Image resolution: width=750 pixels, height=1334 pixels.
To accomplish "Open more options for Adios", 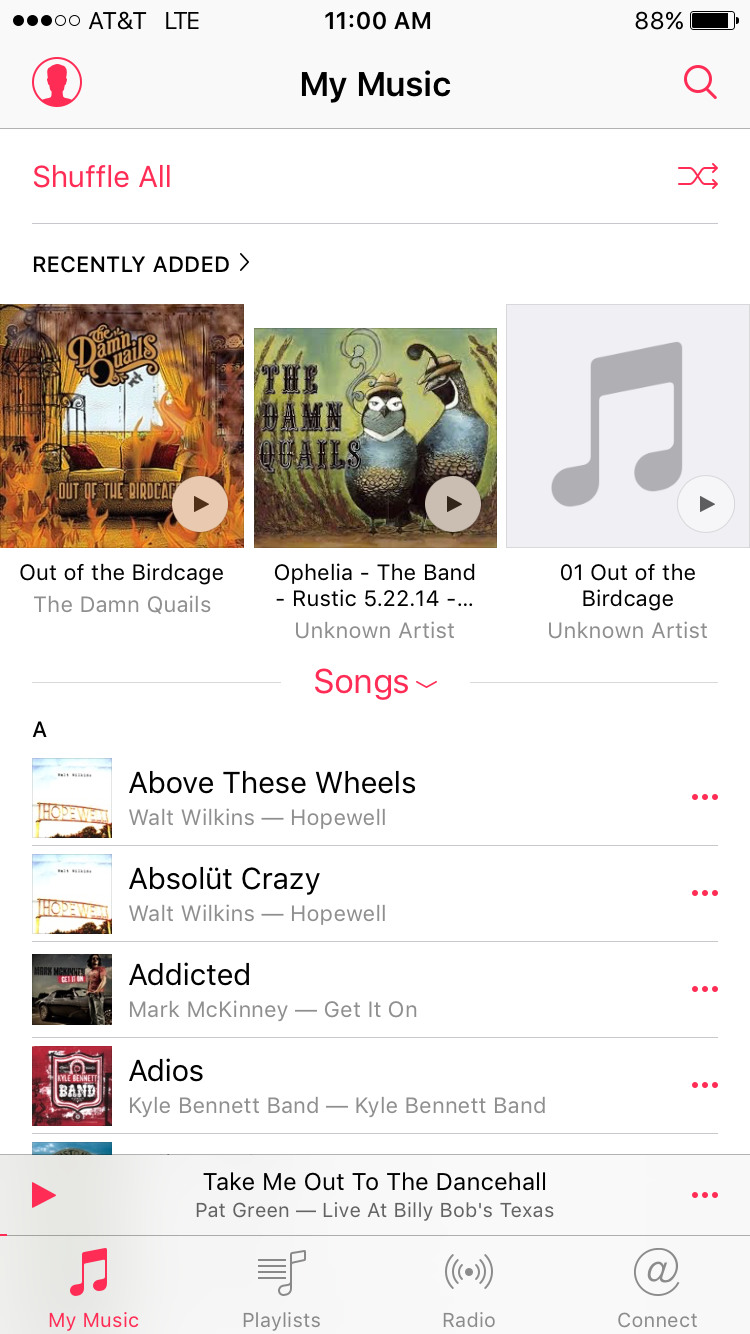I will point(705,1085).
